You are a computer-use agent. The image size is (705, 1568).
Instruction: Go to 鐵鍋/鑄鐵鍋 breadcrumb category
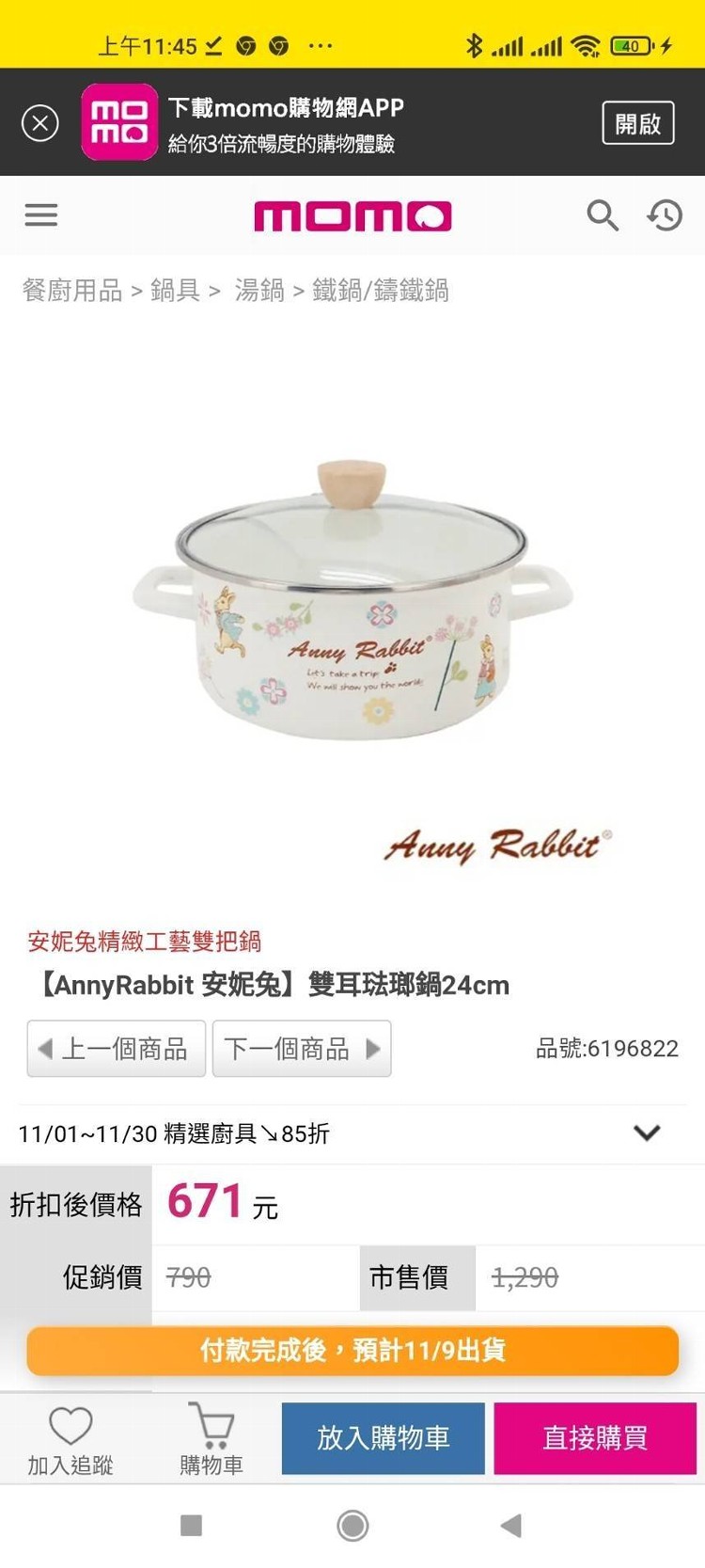[380, 291]
